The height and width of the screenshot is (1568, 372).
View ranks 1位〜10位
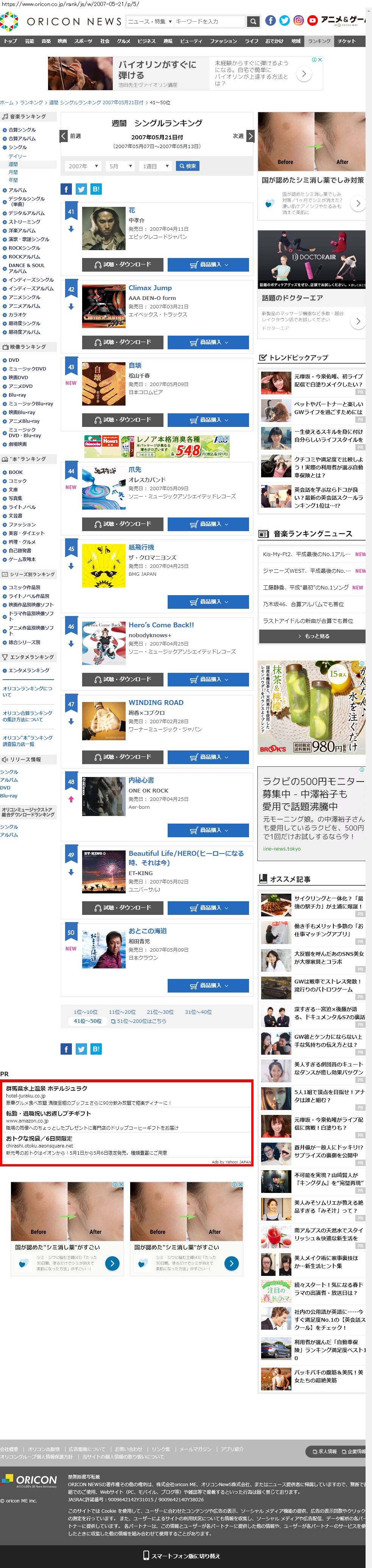[86, 1011]
